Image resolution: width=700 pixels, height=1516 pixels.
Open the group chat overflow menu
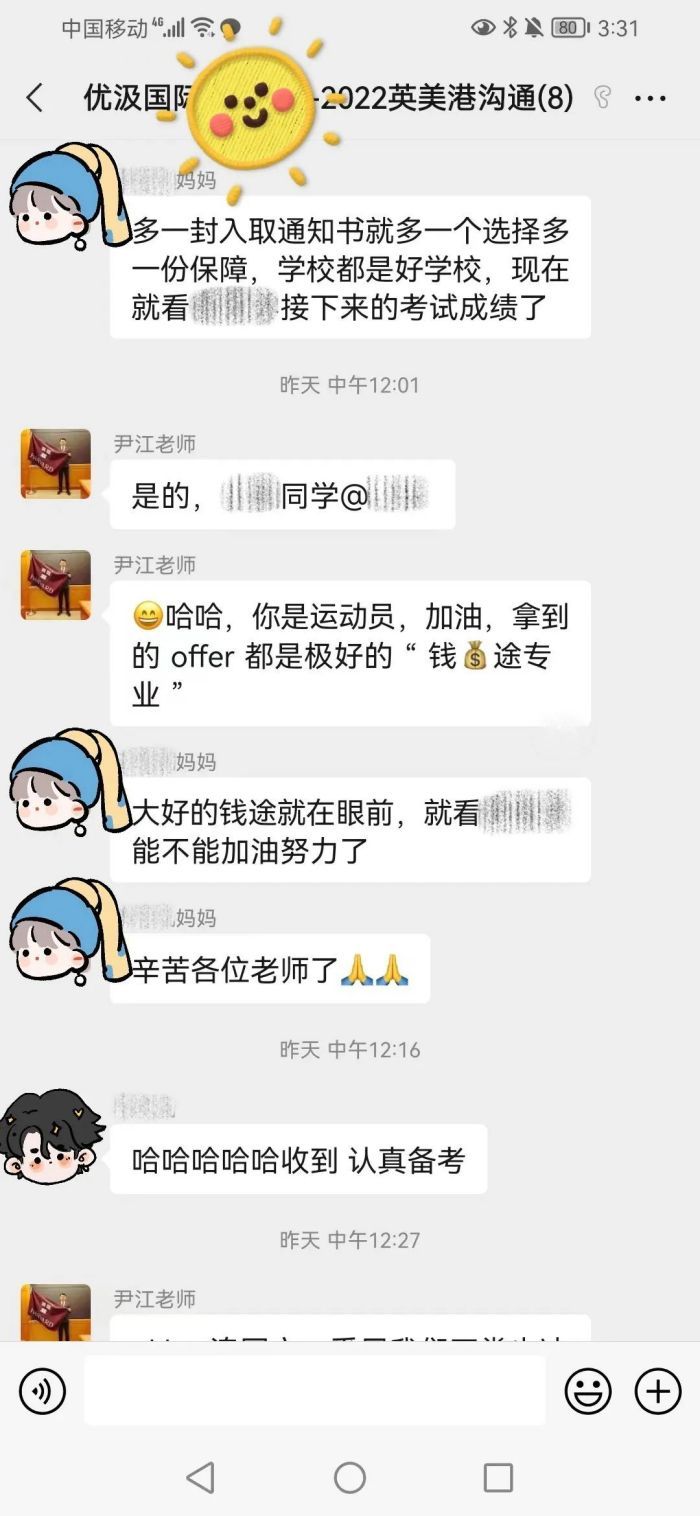click(x=651, y=98)
